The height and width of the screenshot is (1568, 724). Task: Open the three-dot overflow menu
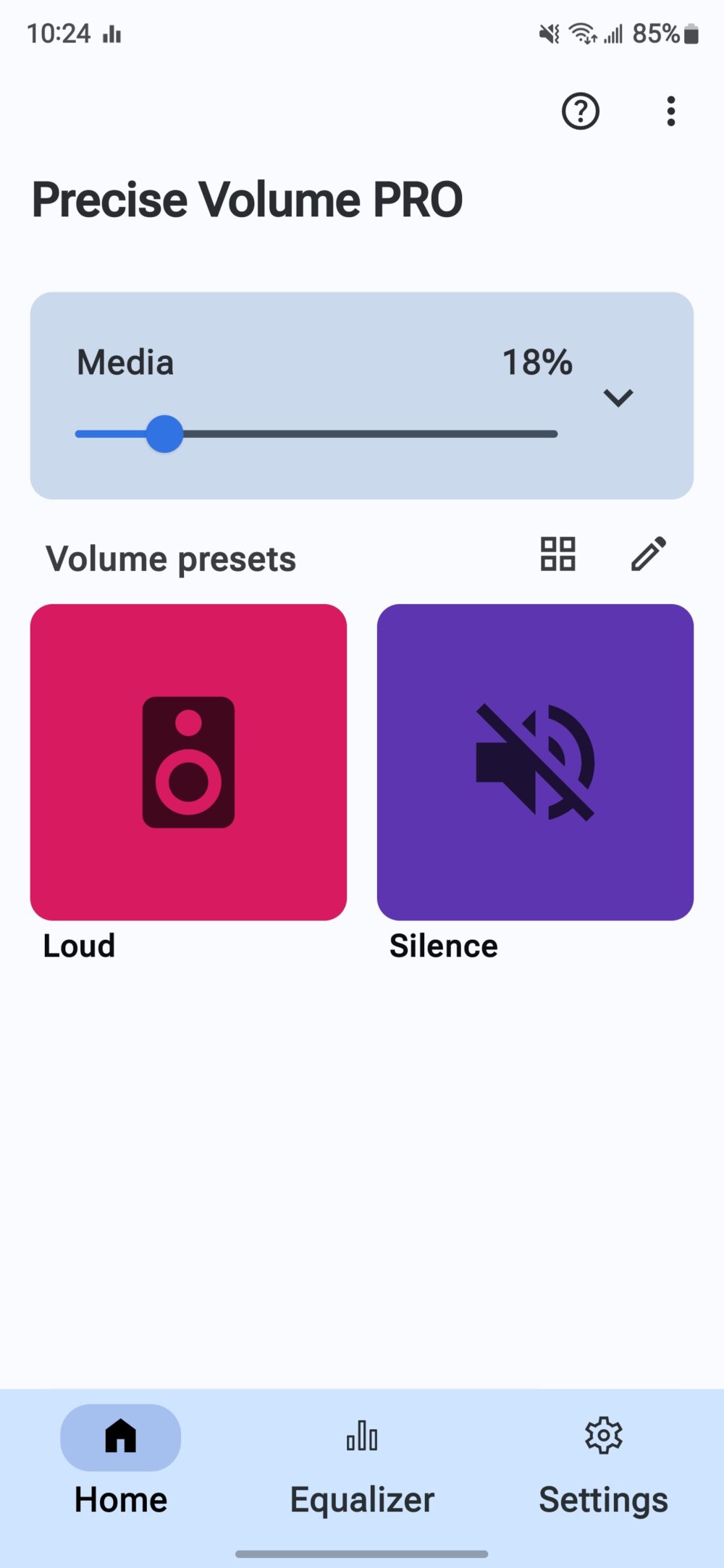click(x=670, y=111)
